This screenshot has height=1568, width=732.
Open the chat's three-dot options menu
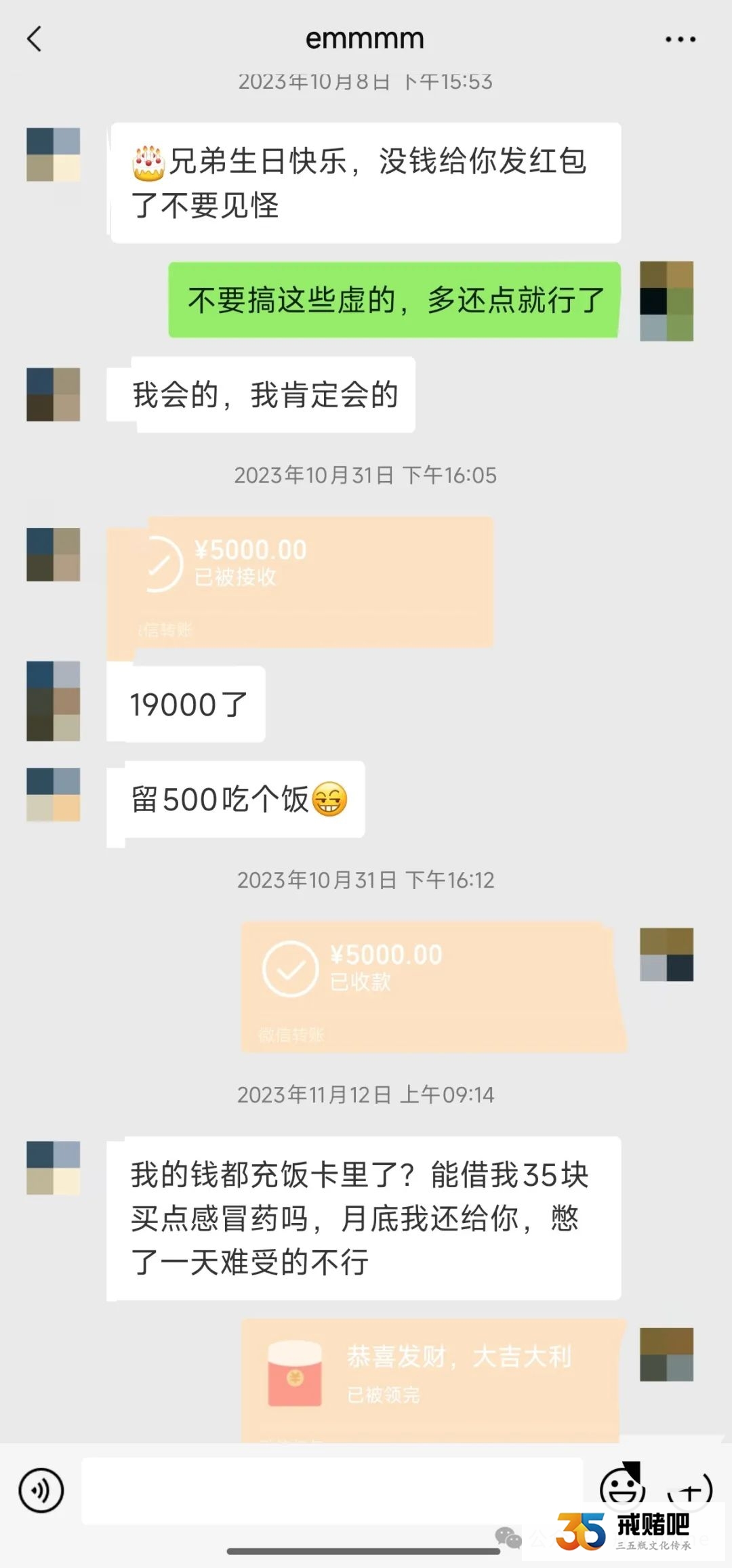coord(680,39)
